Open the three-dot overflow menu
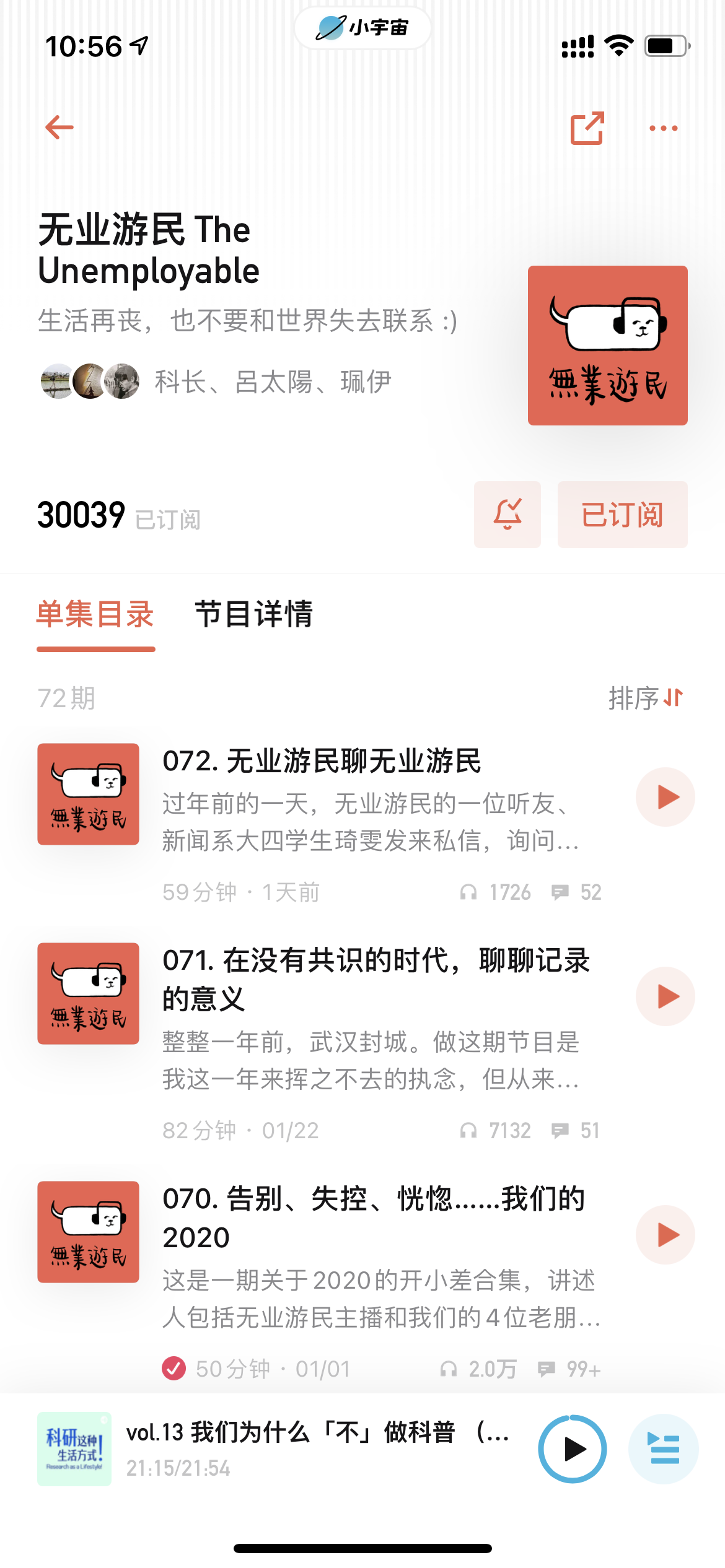The image size is (725, 1568). [x=663, y=128]
